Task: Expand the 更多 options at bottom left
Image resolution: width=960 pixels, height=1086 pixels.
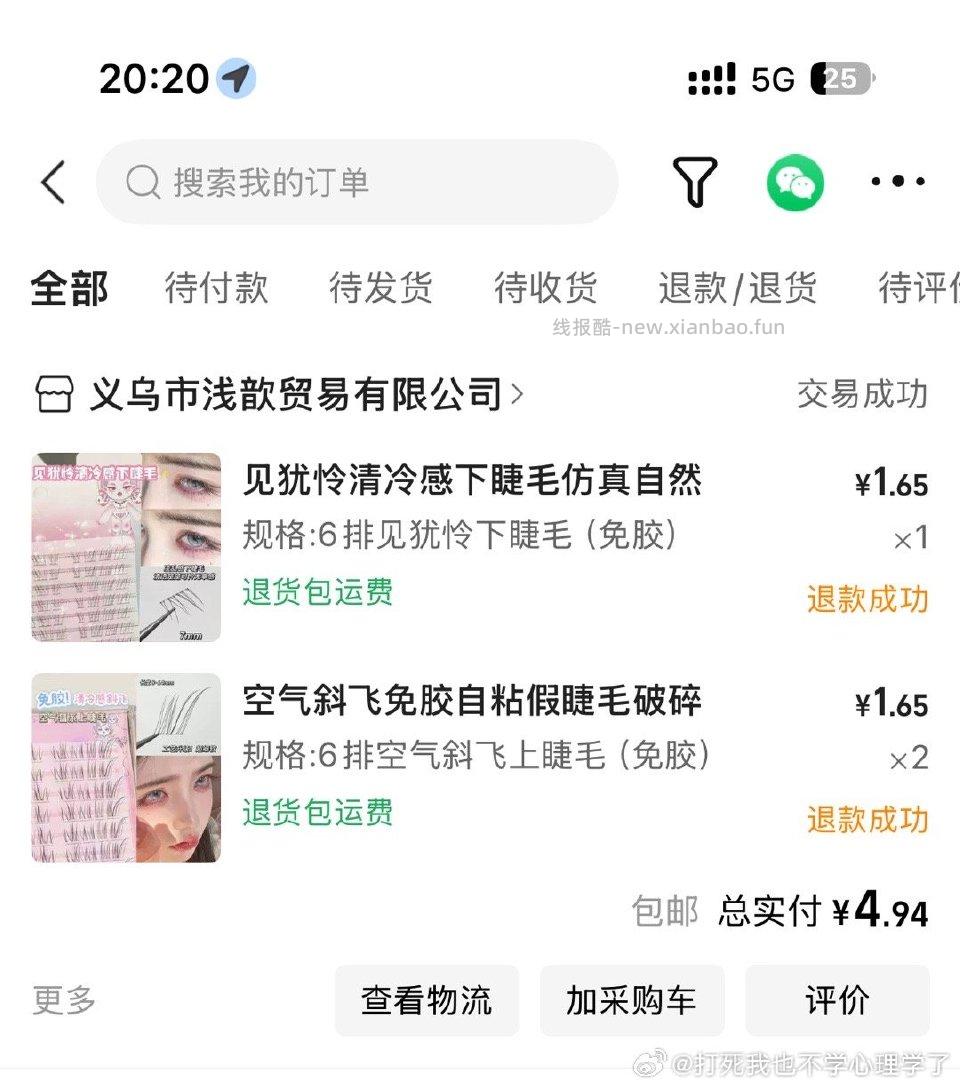Action: [x=63, y=1000]
